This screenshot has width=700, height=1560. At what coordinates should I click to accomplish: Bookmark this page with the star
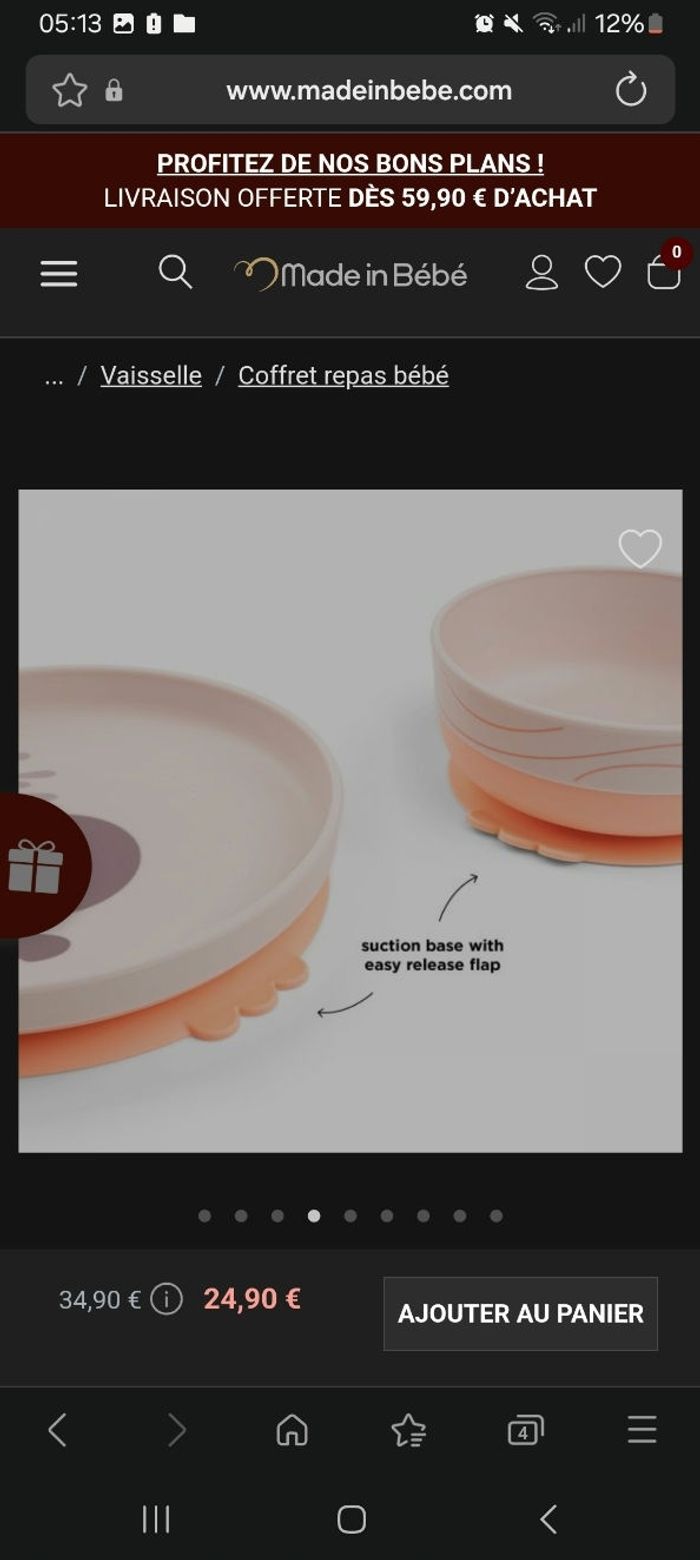point(69,90)
